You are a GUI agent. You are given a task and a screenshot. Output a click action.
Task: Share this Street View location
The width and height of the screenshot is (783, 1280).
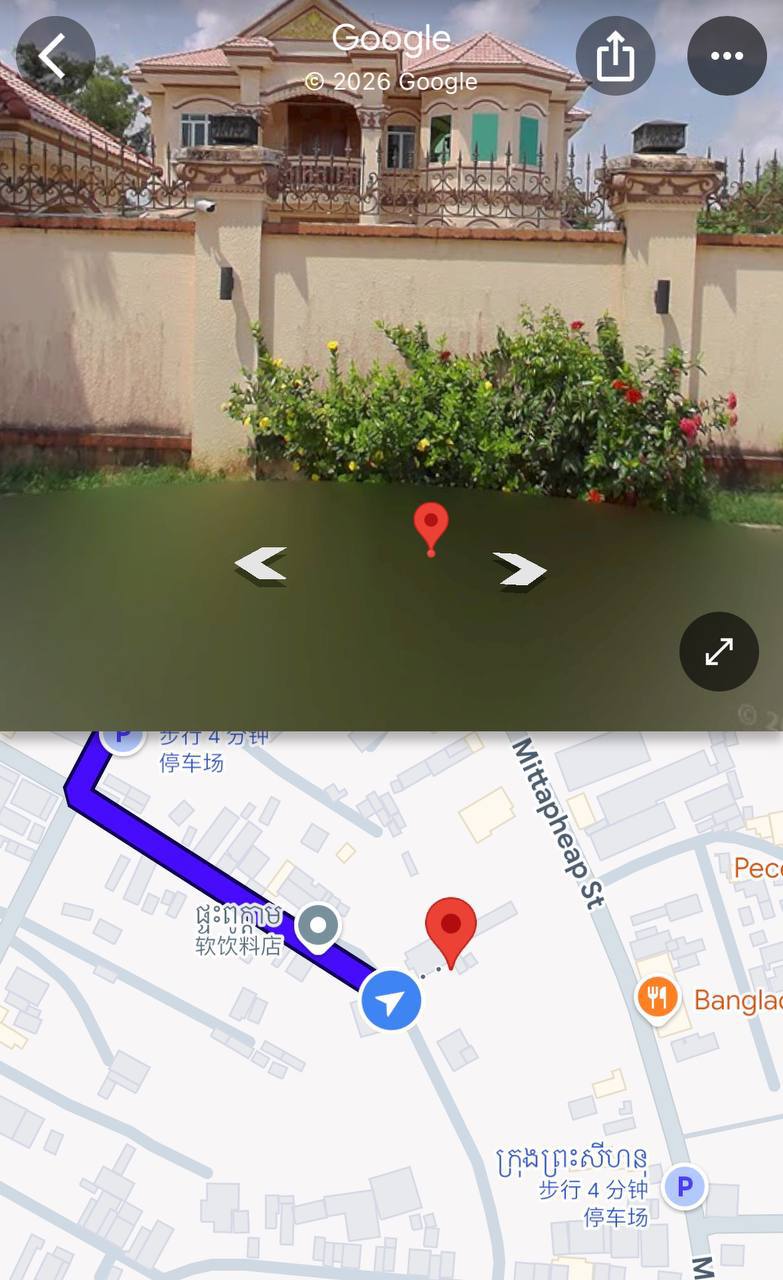pos(615,56)
